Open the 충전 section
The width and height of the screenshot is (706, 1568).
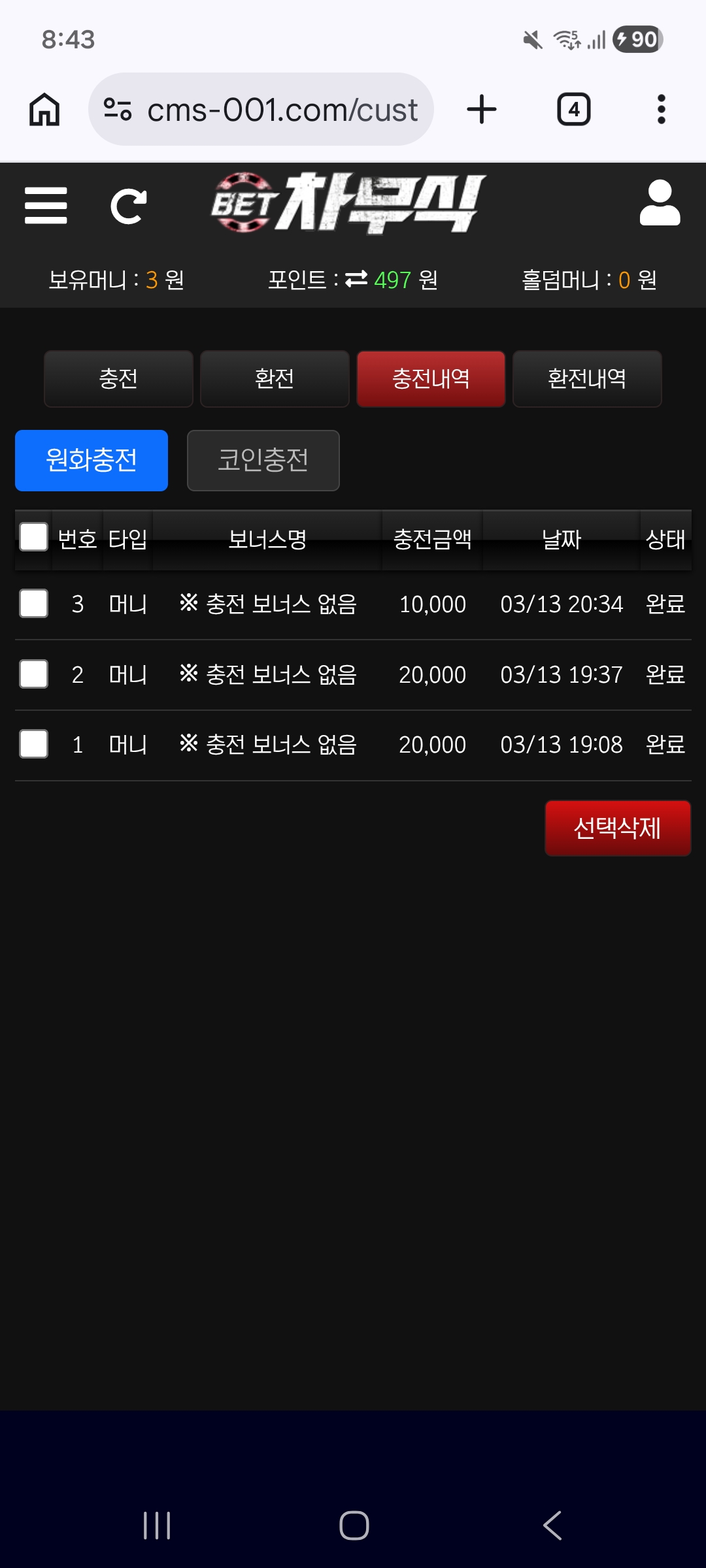118,379
